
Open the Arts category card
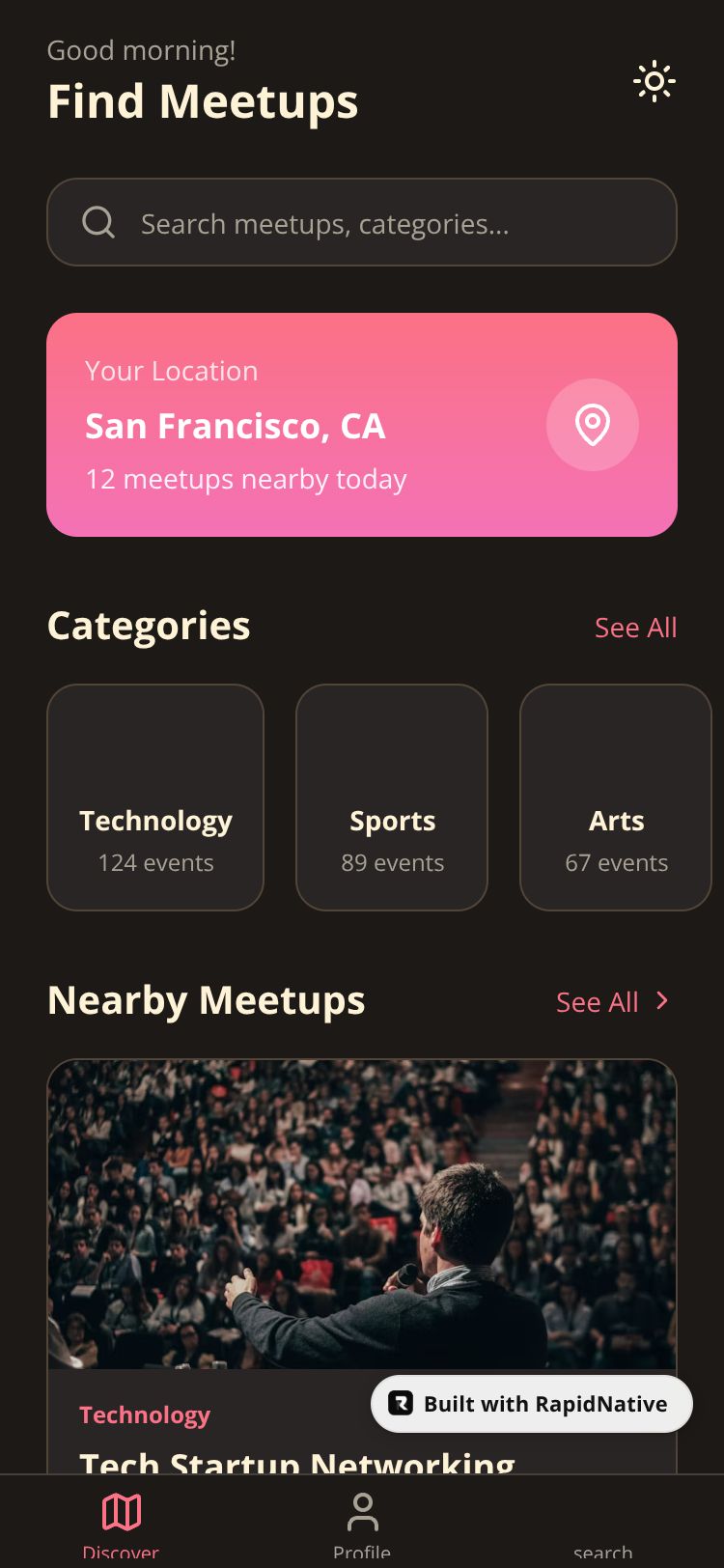(616, 798)
